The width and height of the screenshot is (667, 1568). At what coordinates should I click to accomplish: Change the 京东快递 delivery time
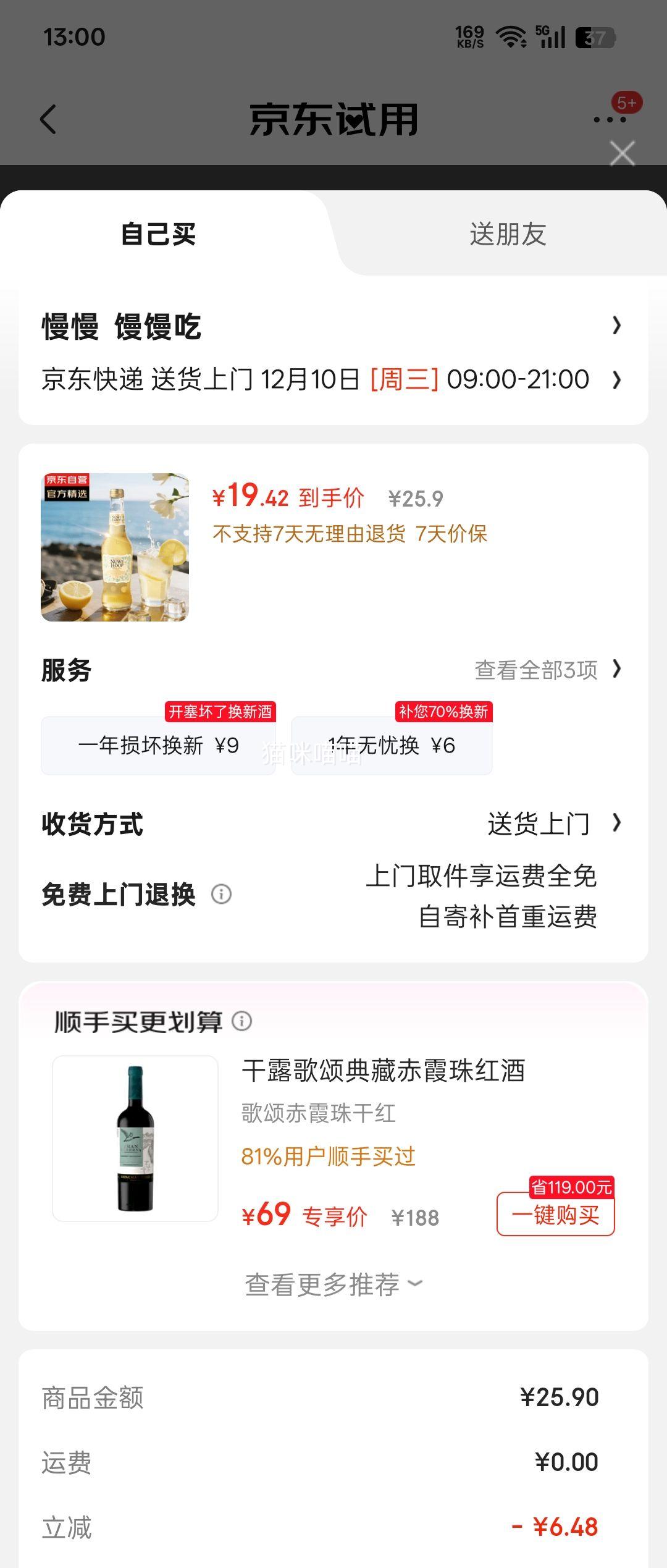(x=332, y=379)
